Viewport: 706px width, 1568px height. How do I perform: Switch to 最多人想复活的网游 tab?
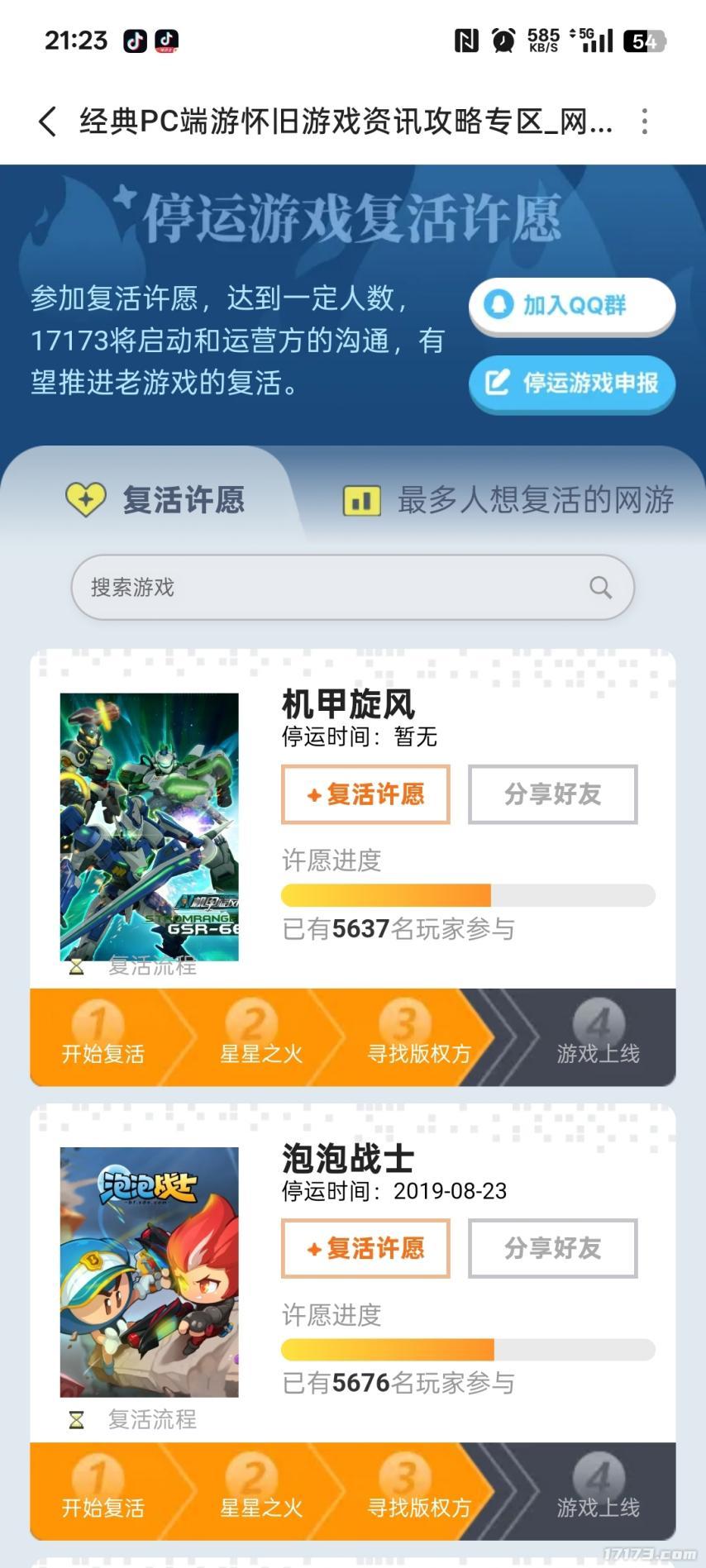(x=509, y=500)
